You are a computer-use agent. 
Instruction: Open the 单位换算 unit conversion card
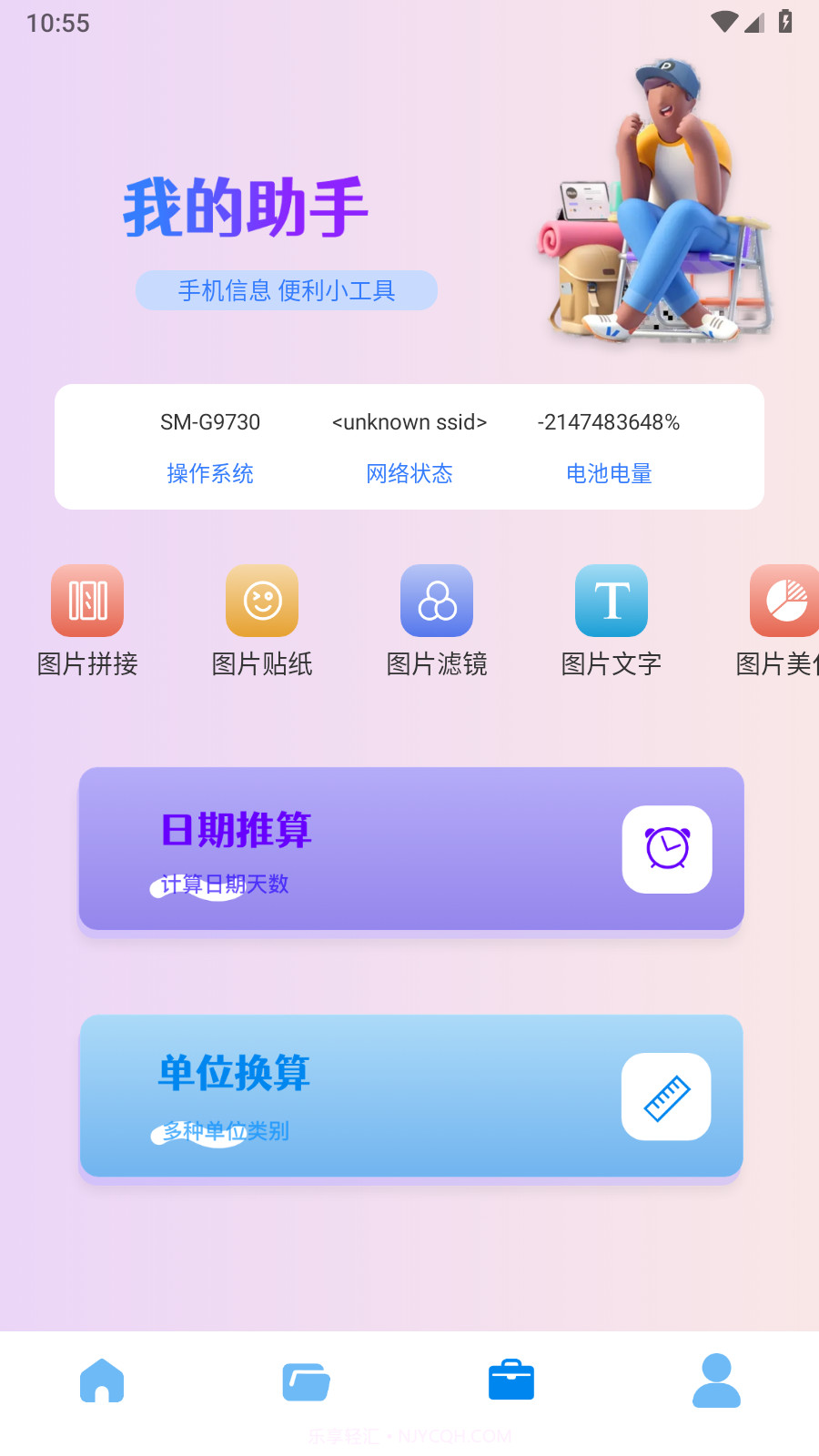409,1097
